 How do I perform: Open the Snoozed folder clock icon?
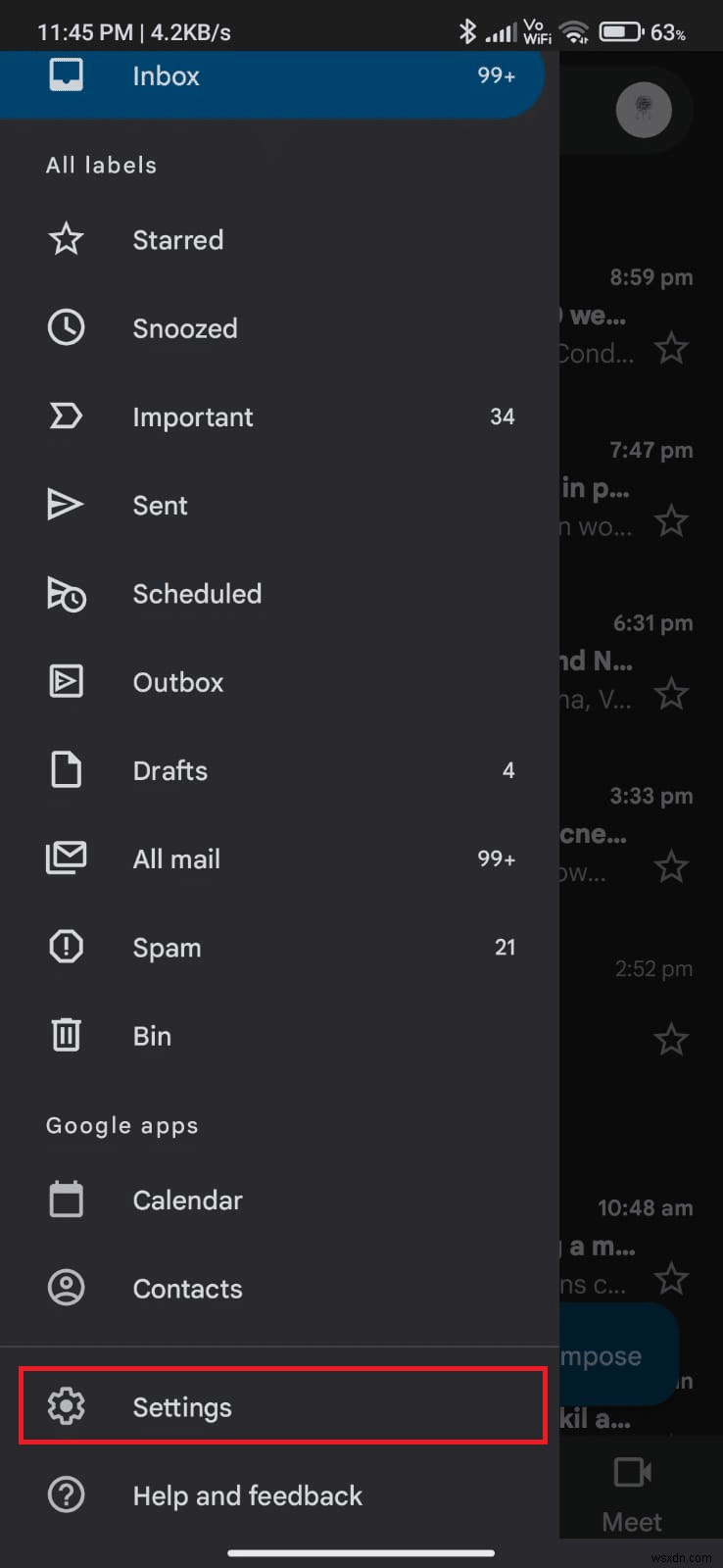[66, 327]
